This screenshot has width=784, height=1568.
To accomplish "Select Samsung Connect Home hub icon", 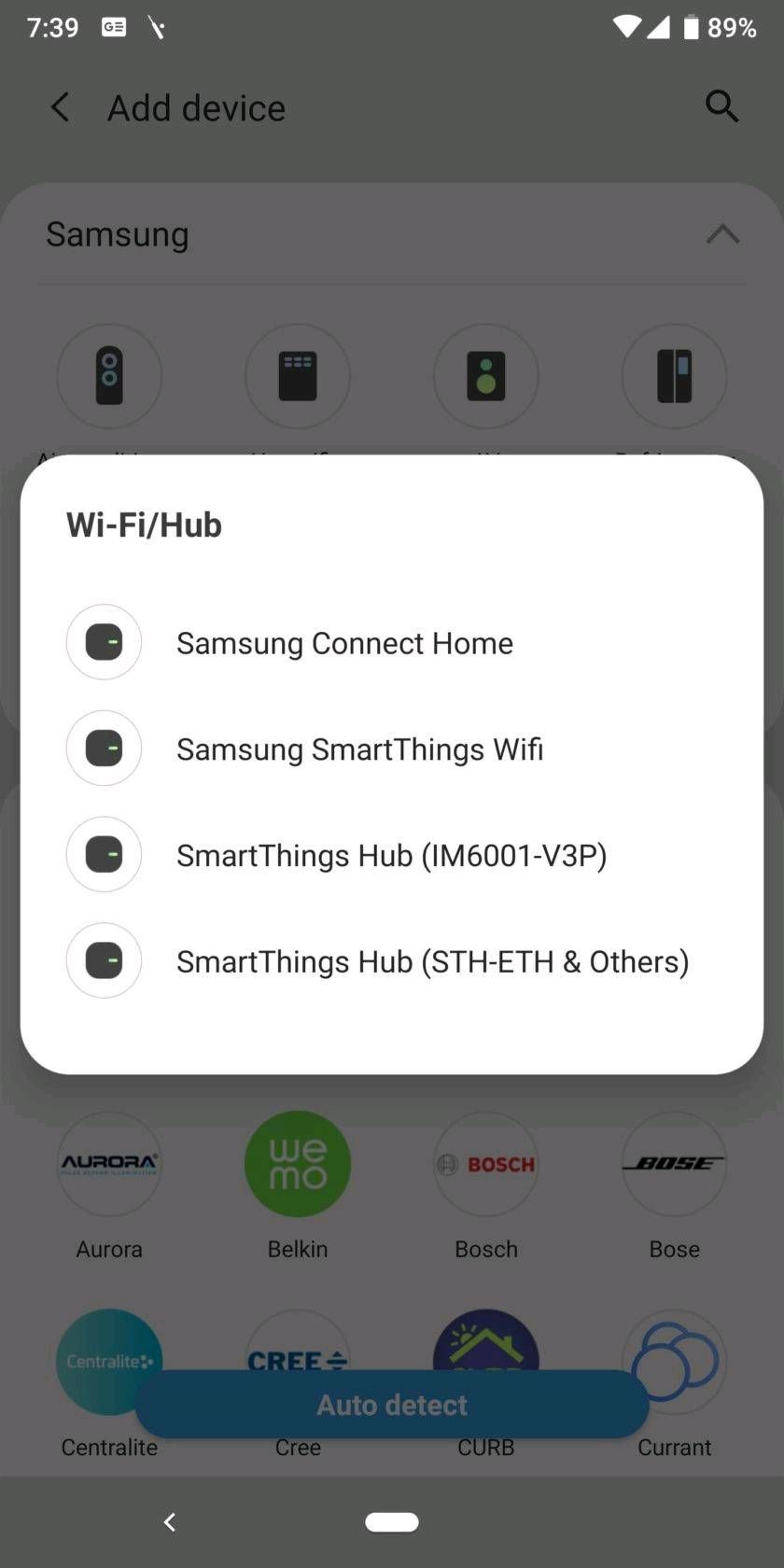I will pos(104,642).
